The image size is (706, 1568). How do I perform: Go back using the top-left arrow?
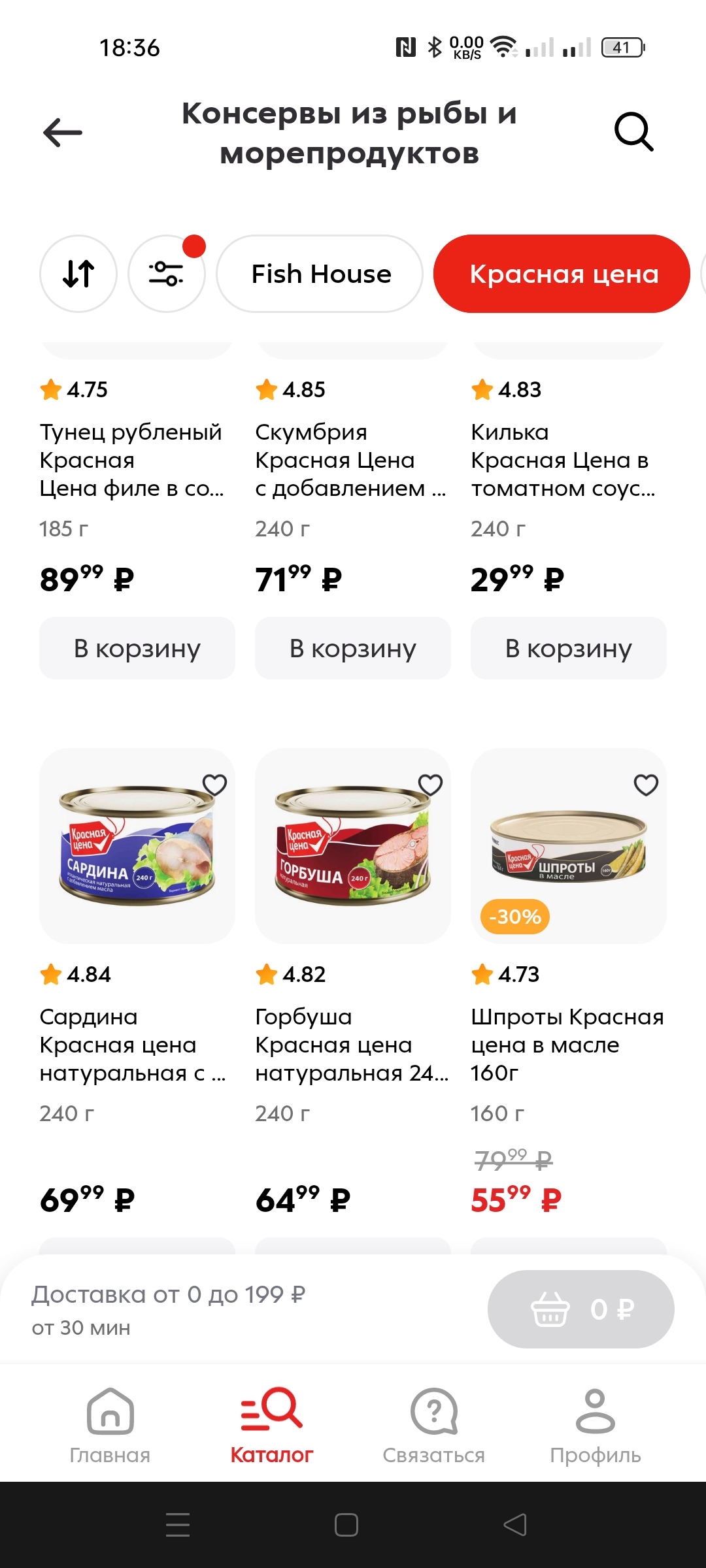coord(63,133)
